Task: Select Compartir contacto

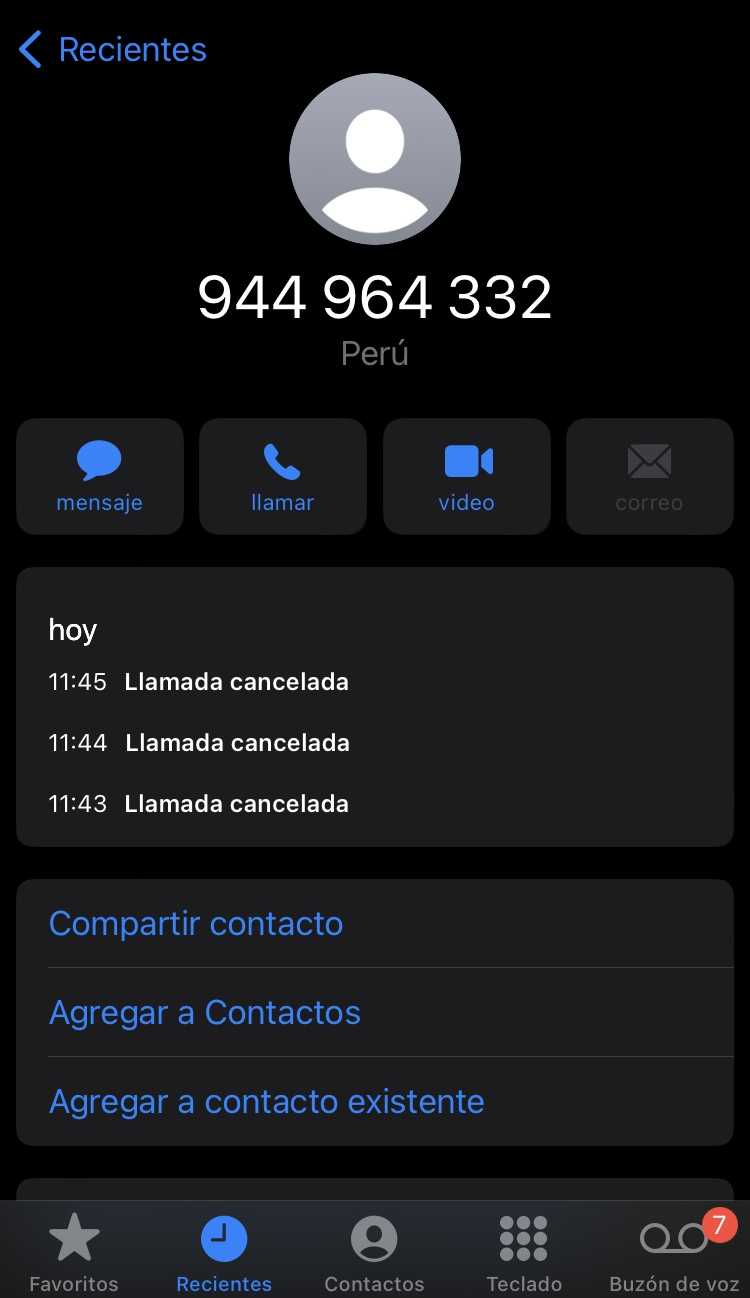Action: [x=196, y=923]
